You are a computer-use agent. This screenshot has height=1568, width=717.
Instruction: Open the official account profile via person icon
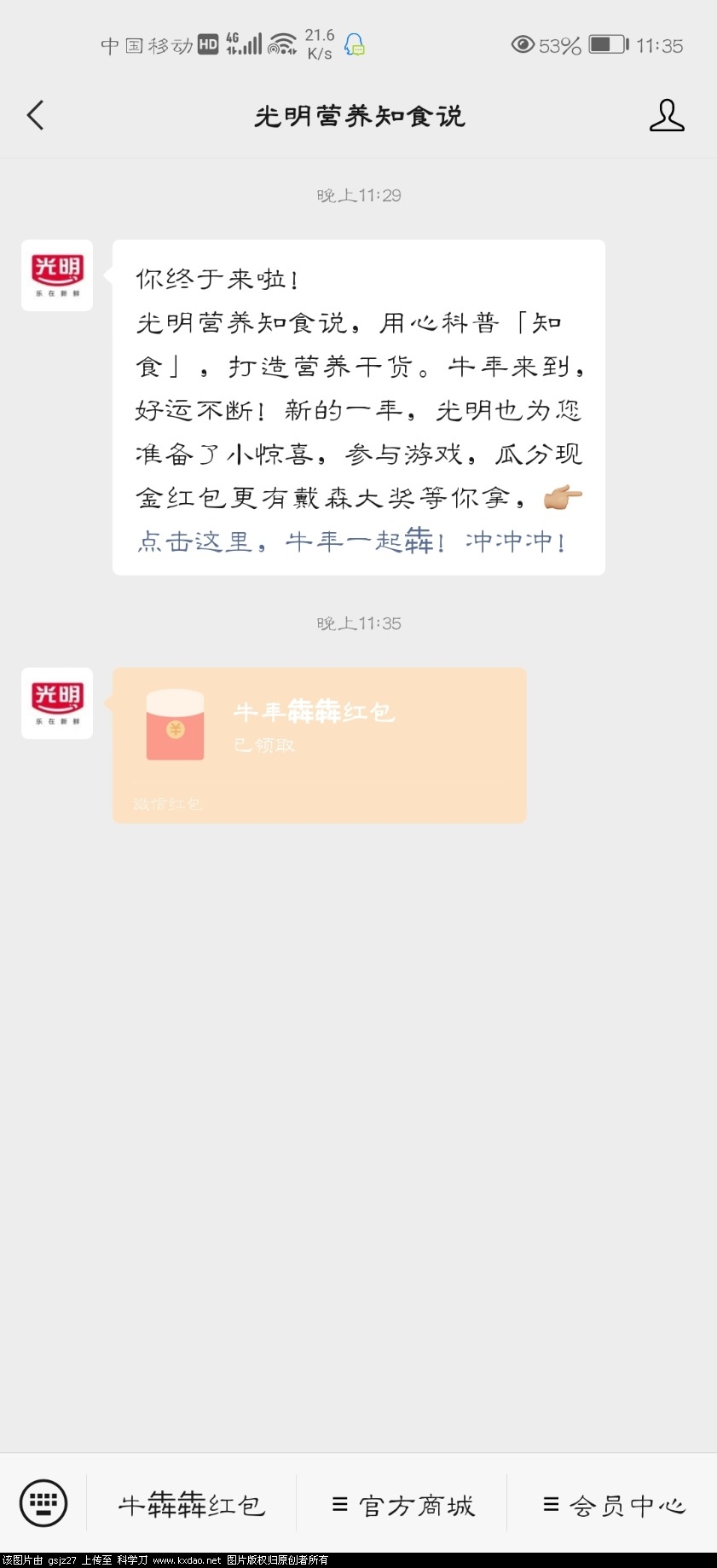pos(668,116)
